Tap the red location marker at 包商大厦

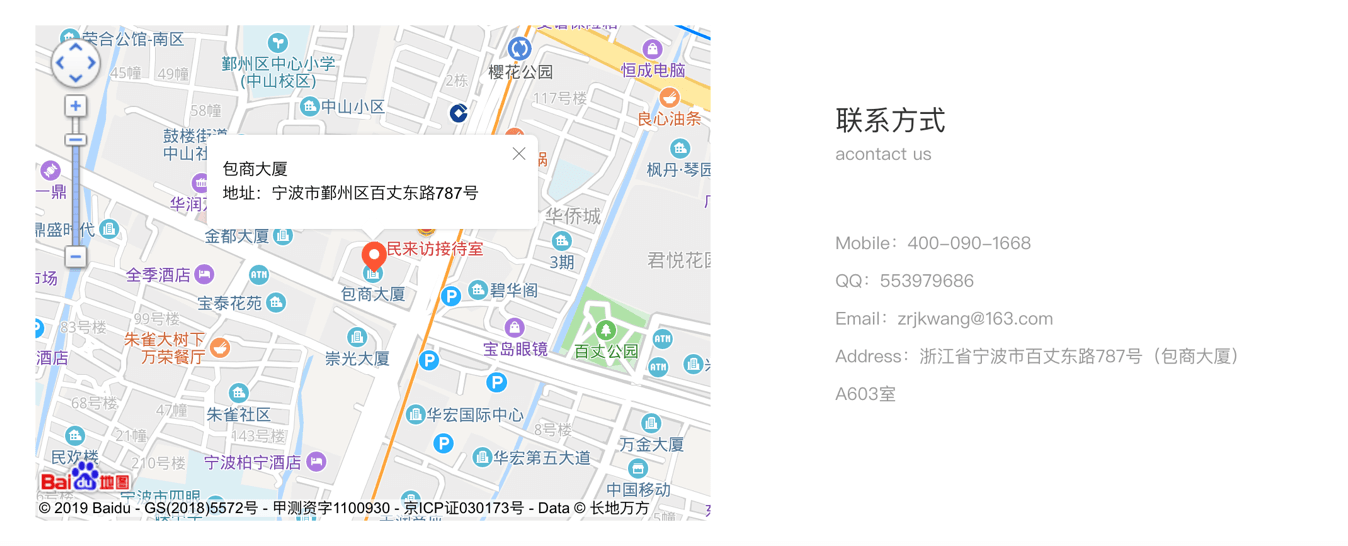[x=373, y=255]
